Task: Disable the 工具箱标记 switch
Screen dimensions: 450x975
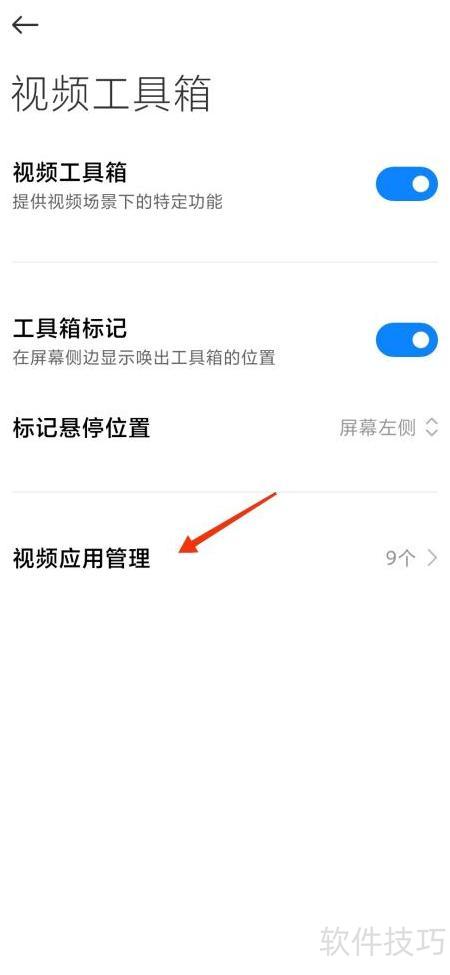Action: [406, 340]
